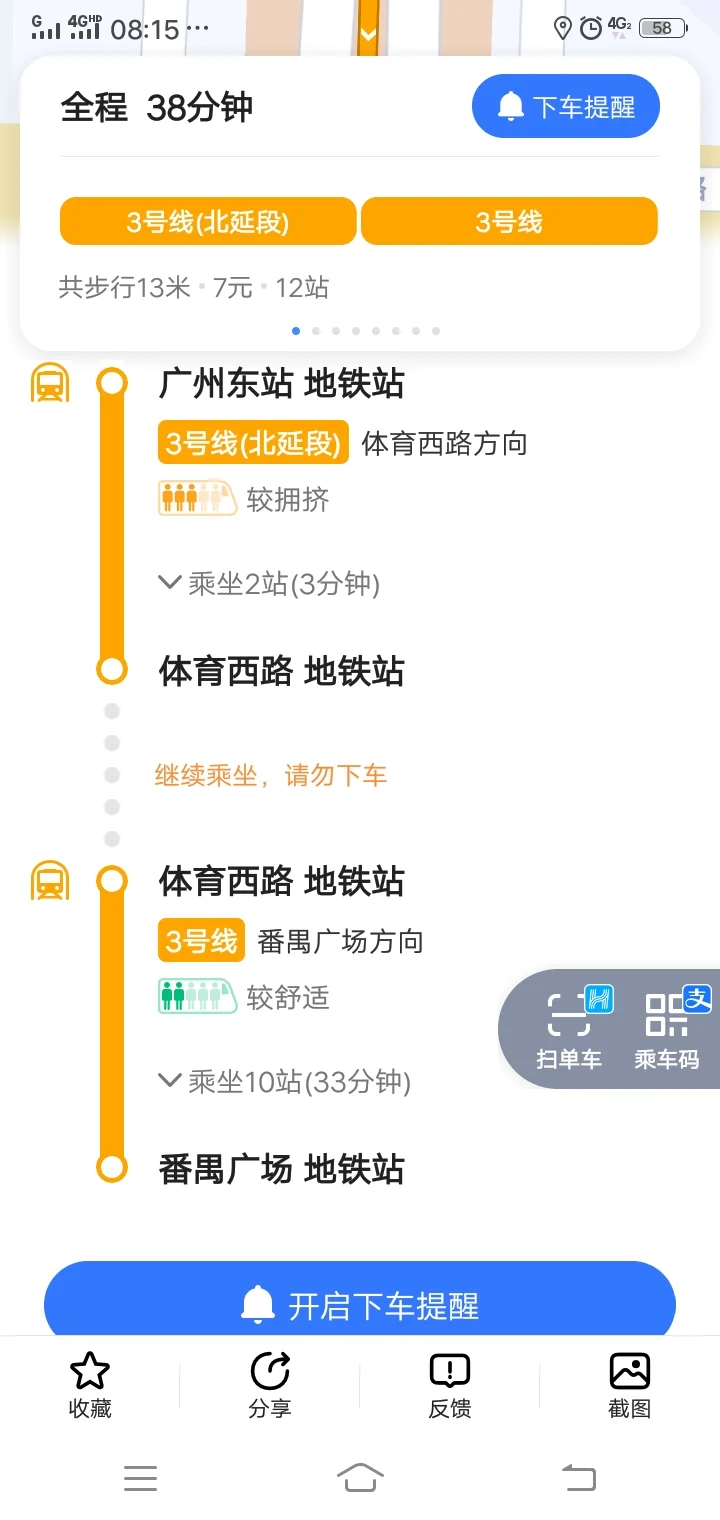This screenshot has height=1520, width=720.
Task: Tap the 截图 screenshot icon
Action: [629, 1368]
